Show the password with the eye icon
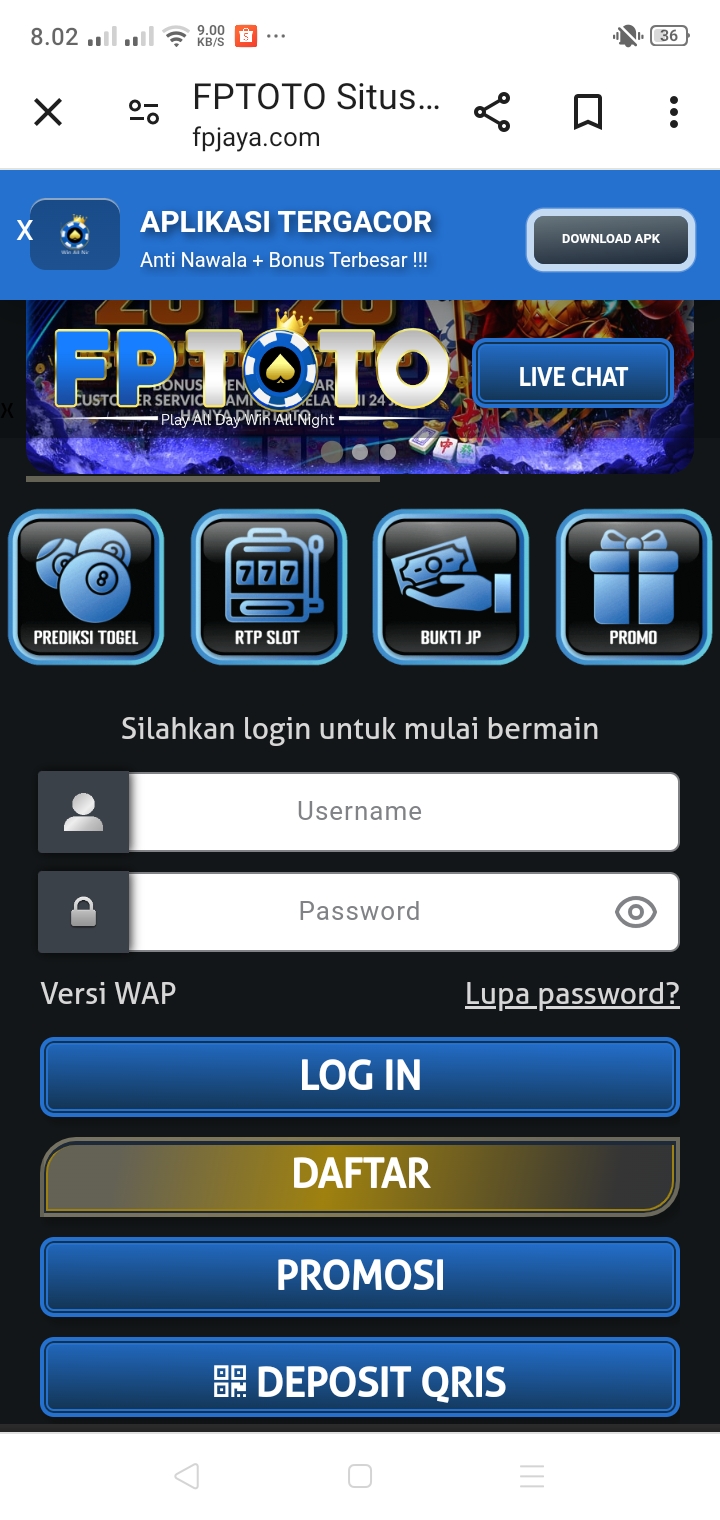 click(x=636, y=911)
